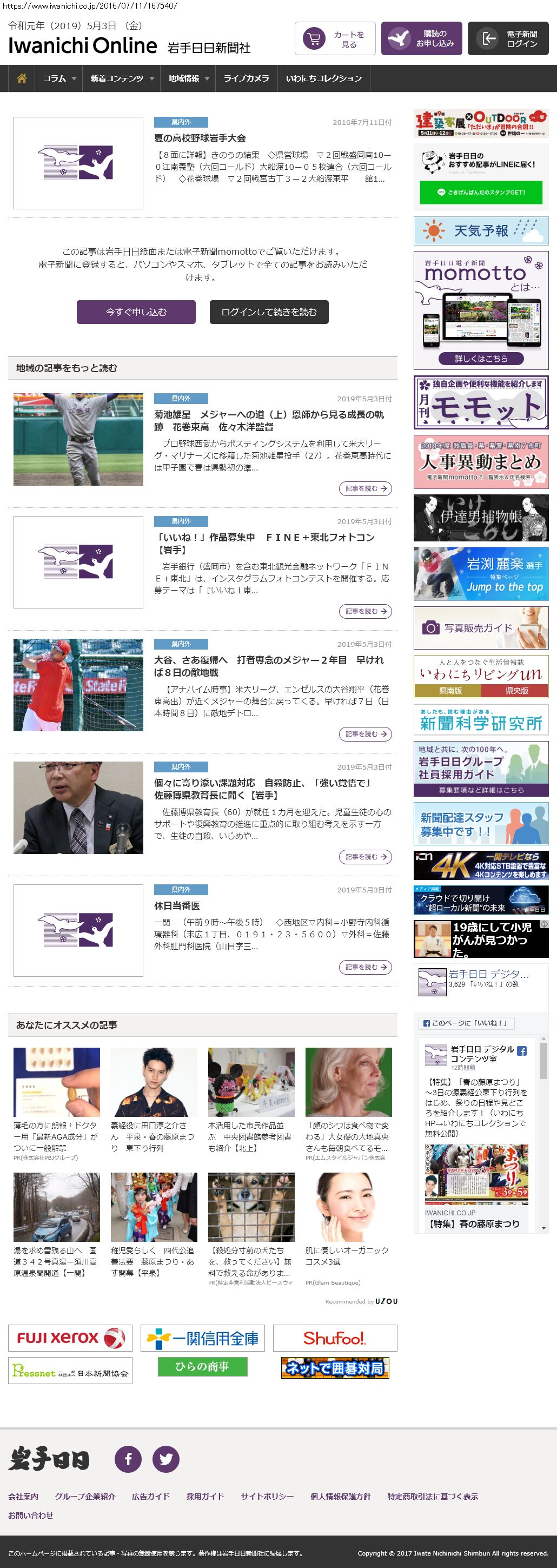Open the Facebook icon in footer
Screen dimensions: 557x1568
(x=128, y=1458)
